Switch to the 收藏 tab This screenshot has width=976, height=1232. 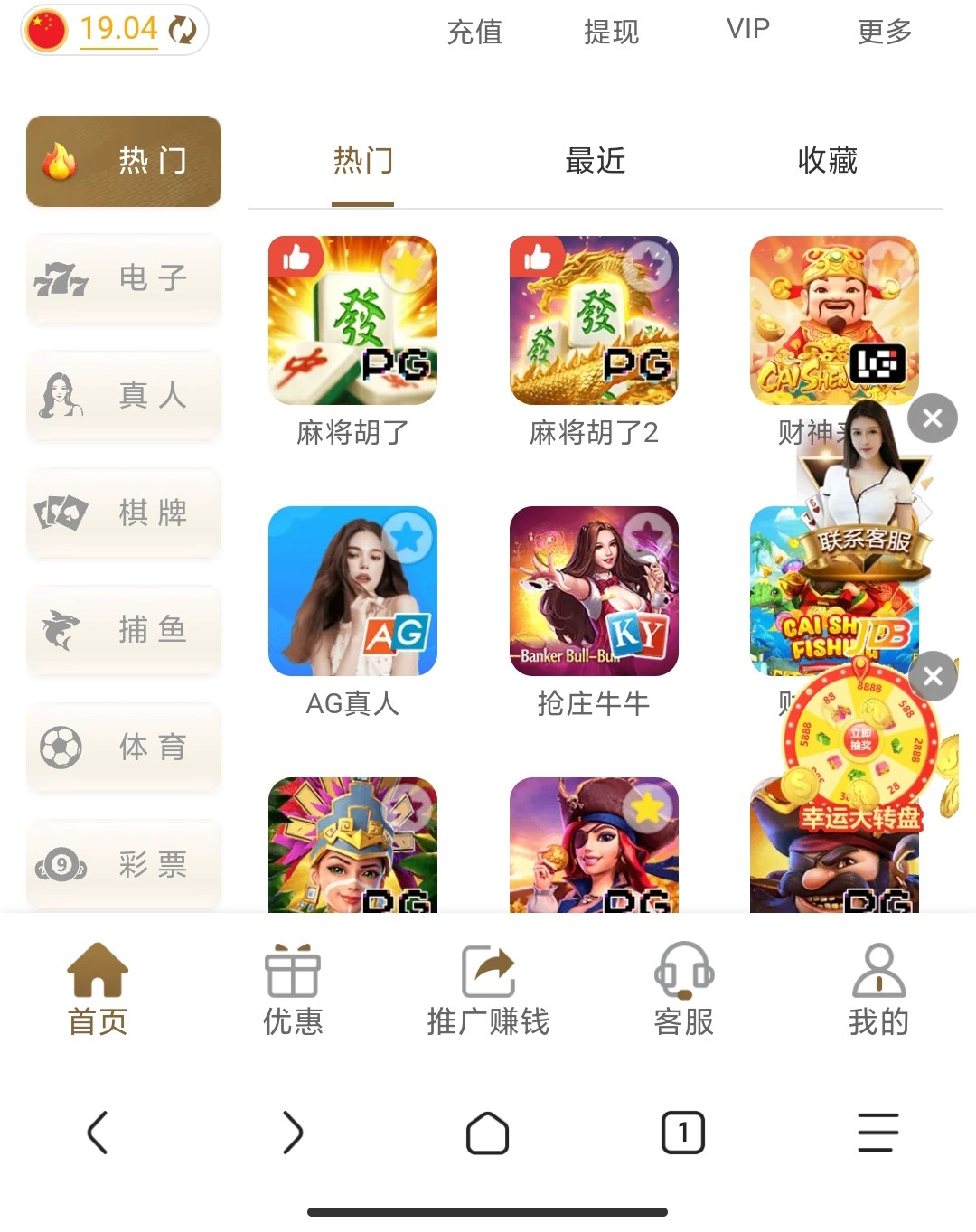coord(827,161)
